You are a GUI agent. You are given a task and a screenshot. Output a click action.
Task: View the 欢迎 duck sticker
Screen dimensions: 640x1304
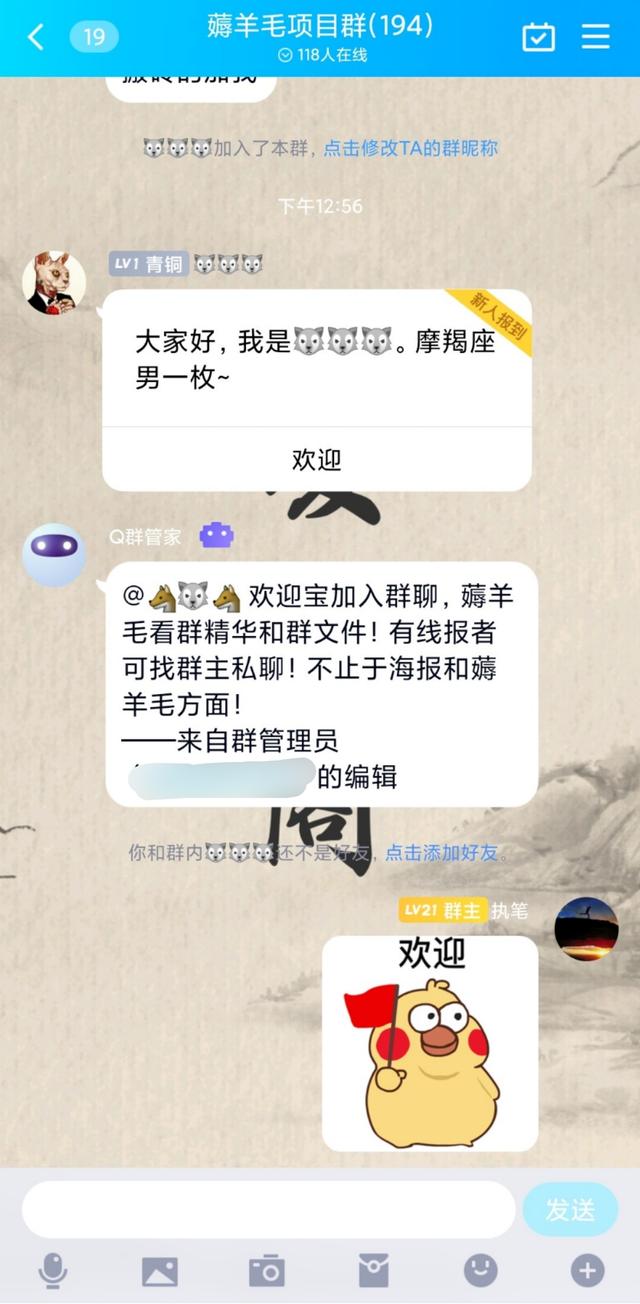(430, 1044)
